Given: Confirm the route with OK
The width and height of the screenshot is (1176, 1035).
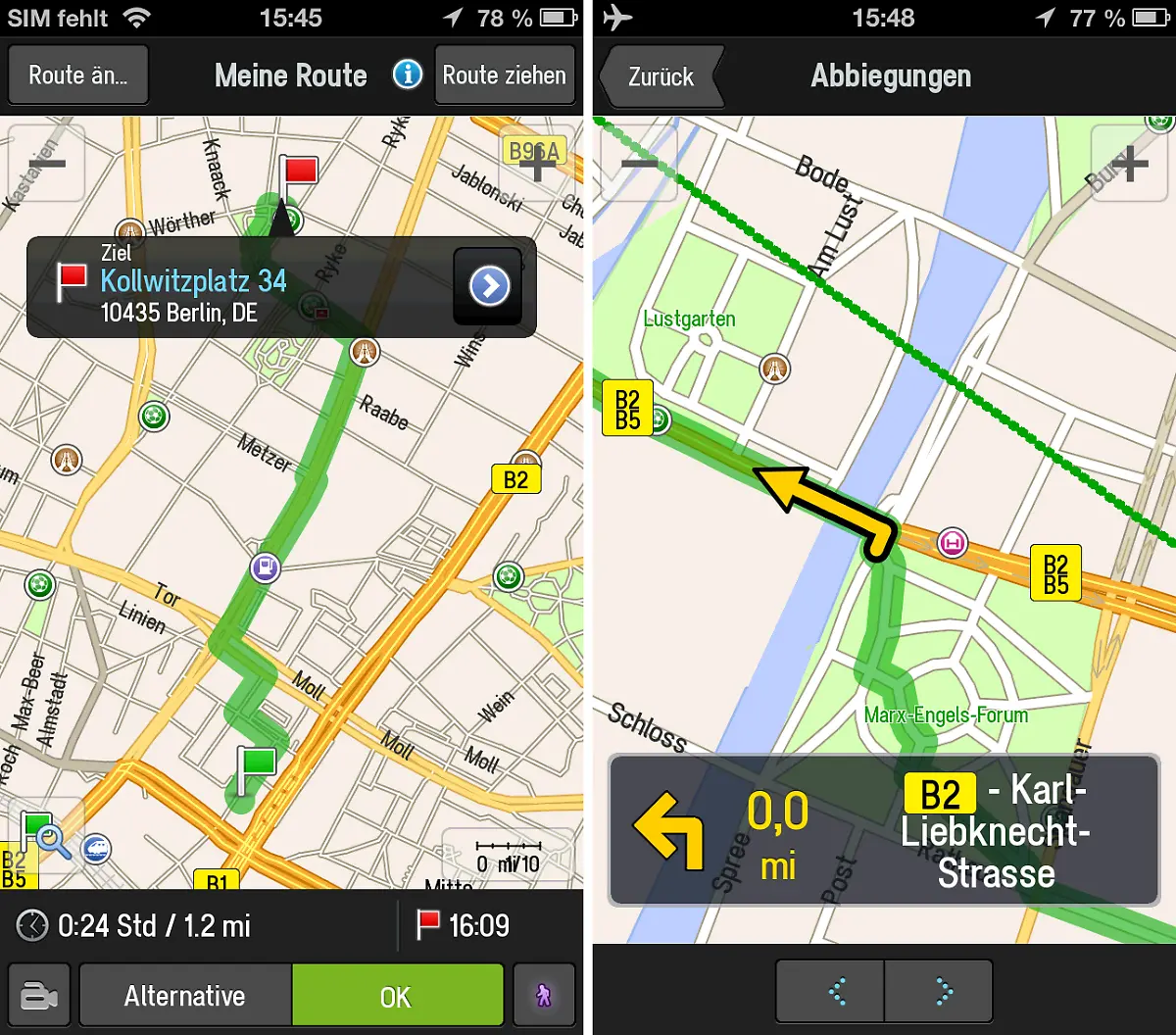Looking at the screenshot, I should (397, 997).
